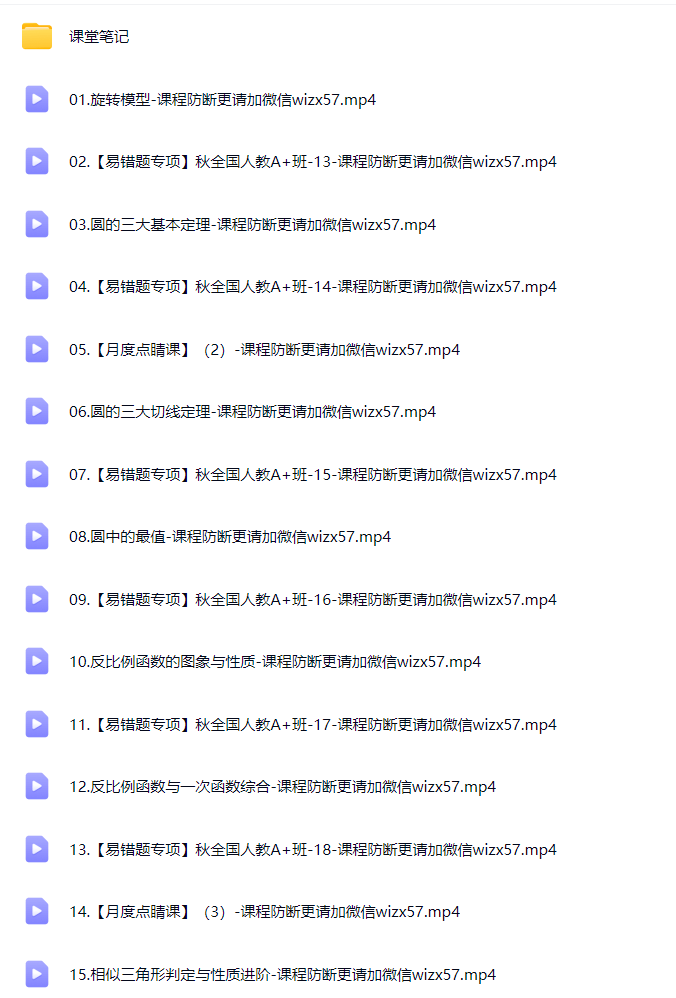Open video 09 易错题专项 A+班-16

click(312, 600)
